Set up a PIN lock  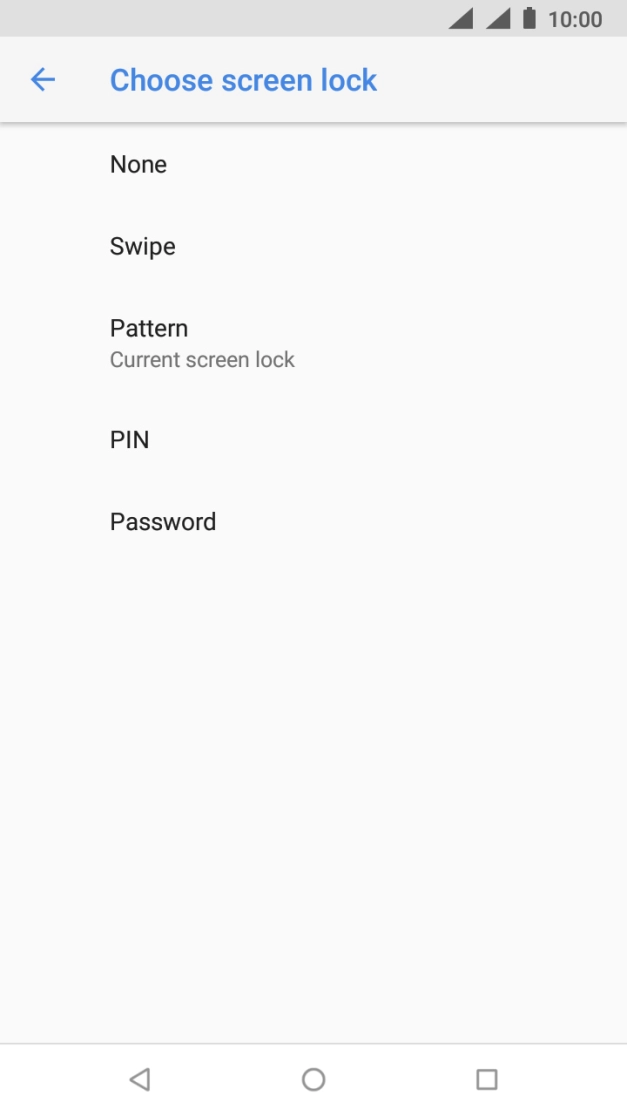[x=129, y=439]
